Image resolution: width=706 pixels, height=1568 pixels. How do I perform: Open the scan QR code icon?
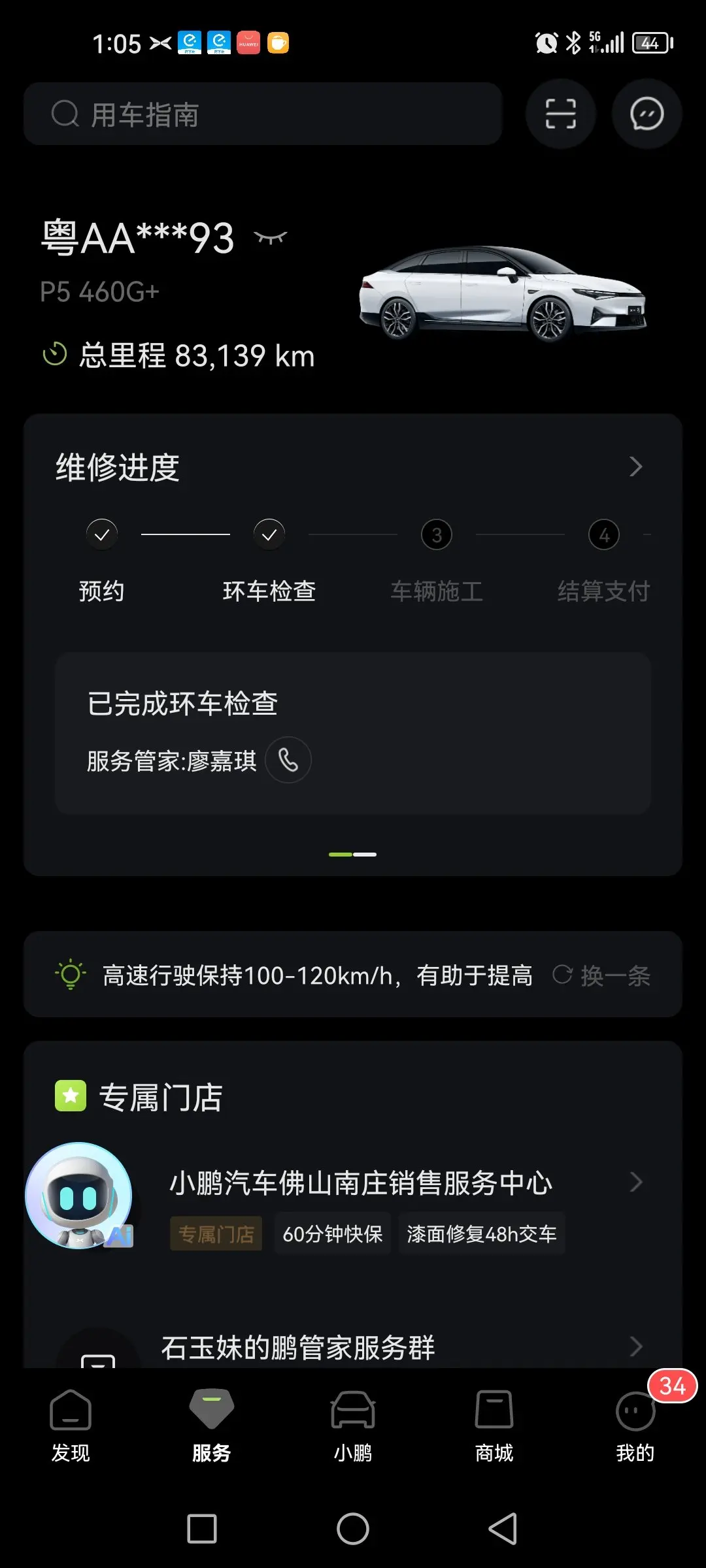560,114
